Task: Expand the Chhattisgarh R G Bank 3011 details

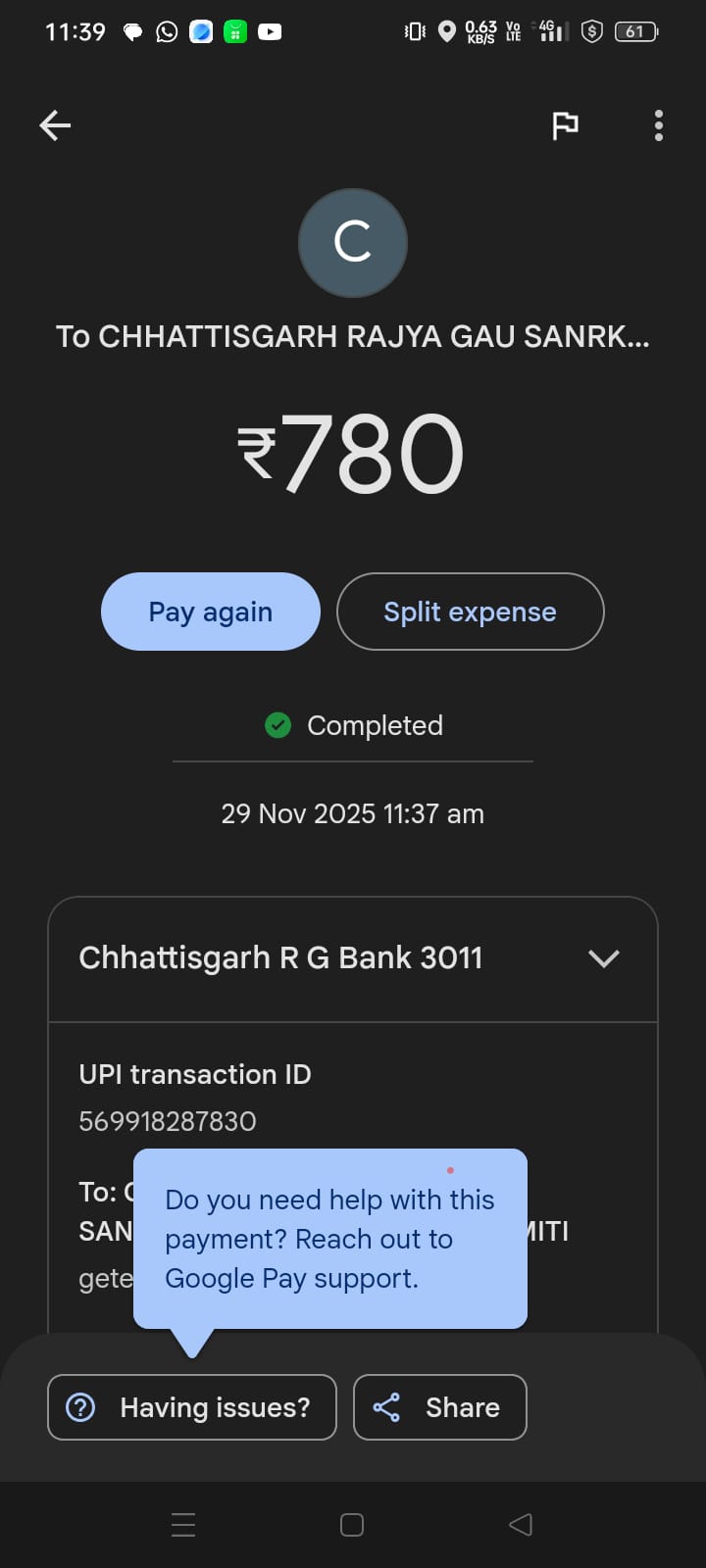Action: pyautogui.click(x=603, y=958)
